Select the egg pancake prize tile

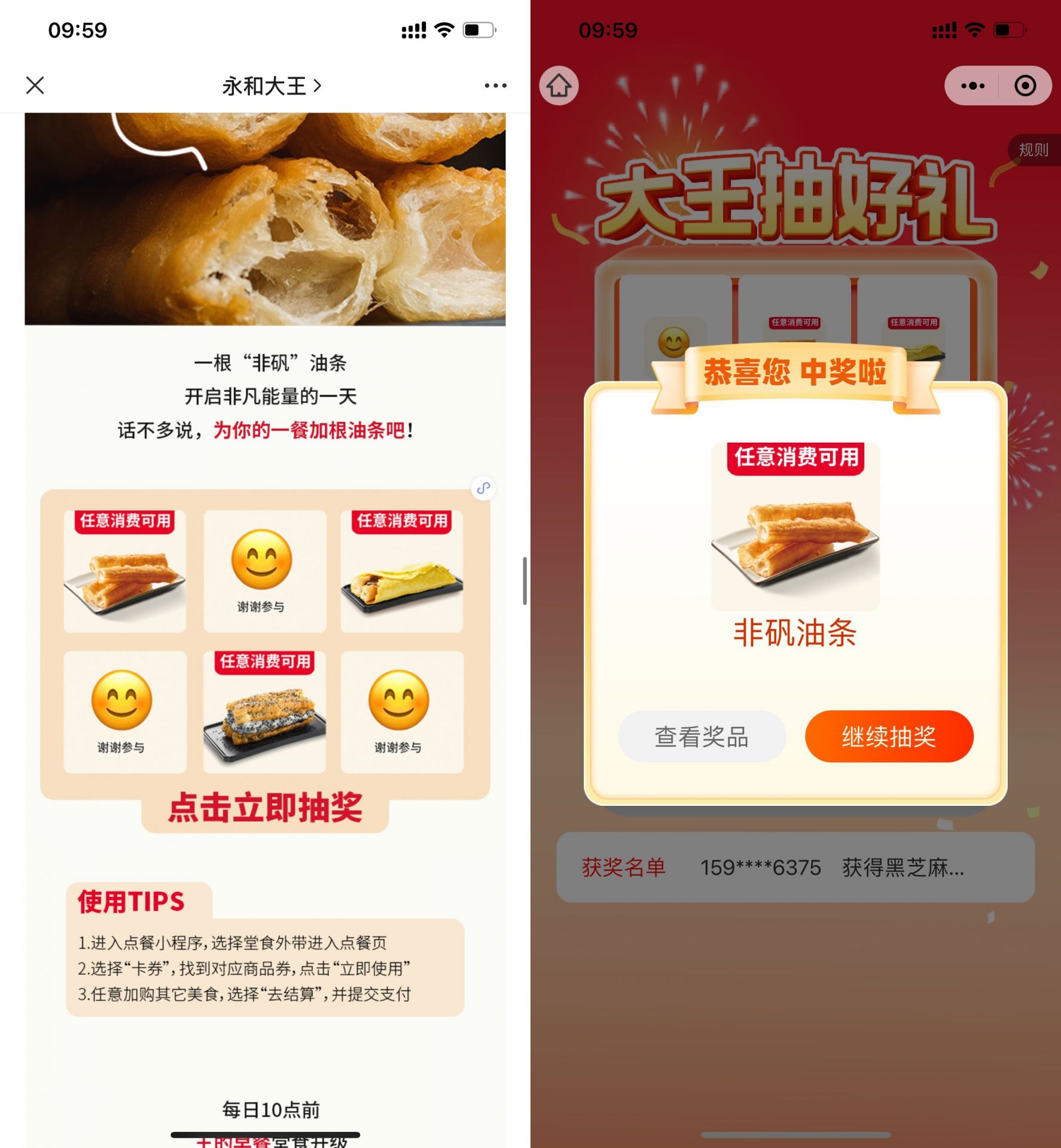click(403, 571)
